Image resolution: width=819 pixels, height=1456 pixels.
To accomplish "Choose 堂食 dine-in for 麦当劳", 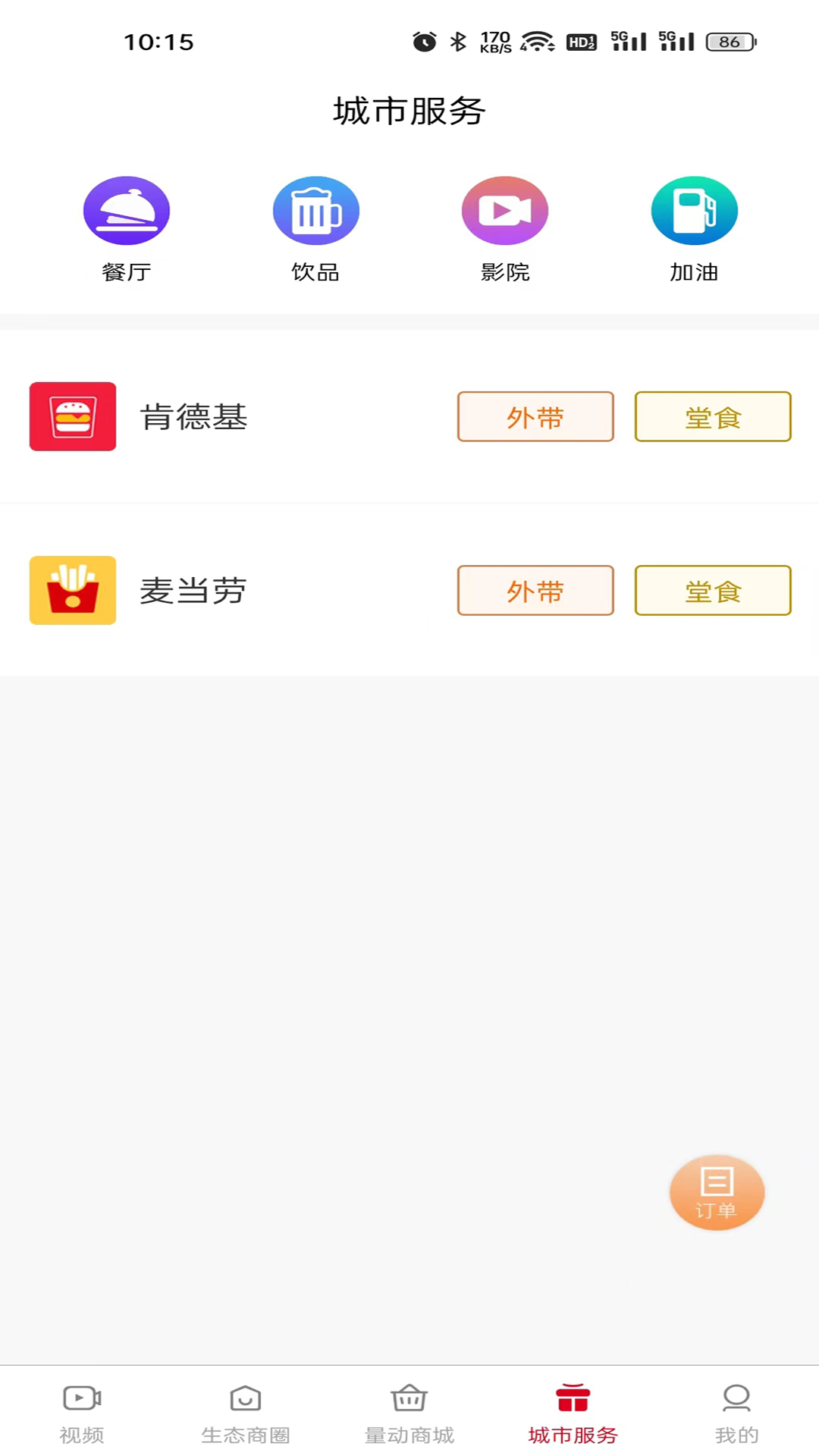I will (x=713, y=590).
